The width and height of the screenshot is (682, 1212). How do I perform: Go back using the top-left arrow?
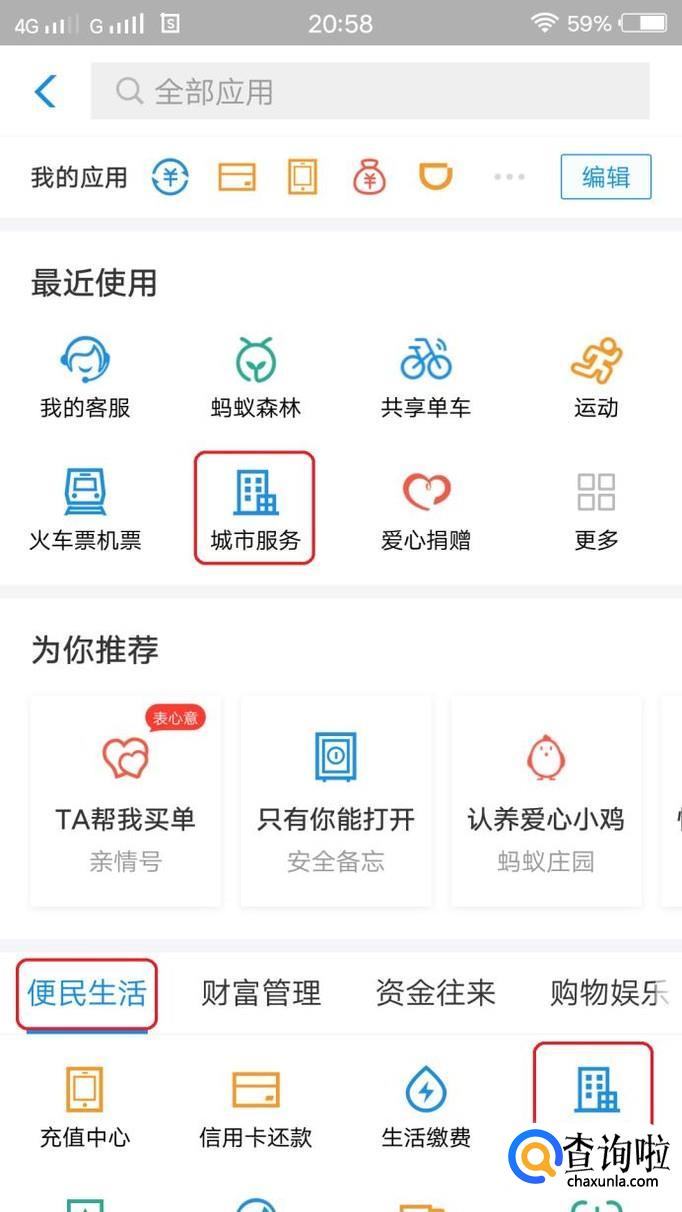click(46, 91)
